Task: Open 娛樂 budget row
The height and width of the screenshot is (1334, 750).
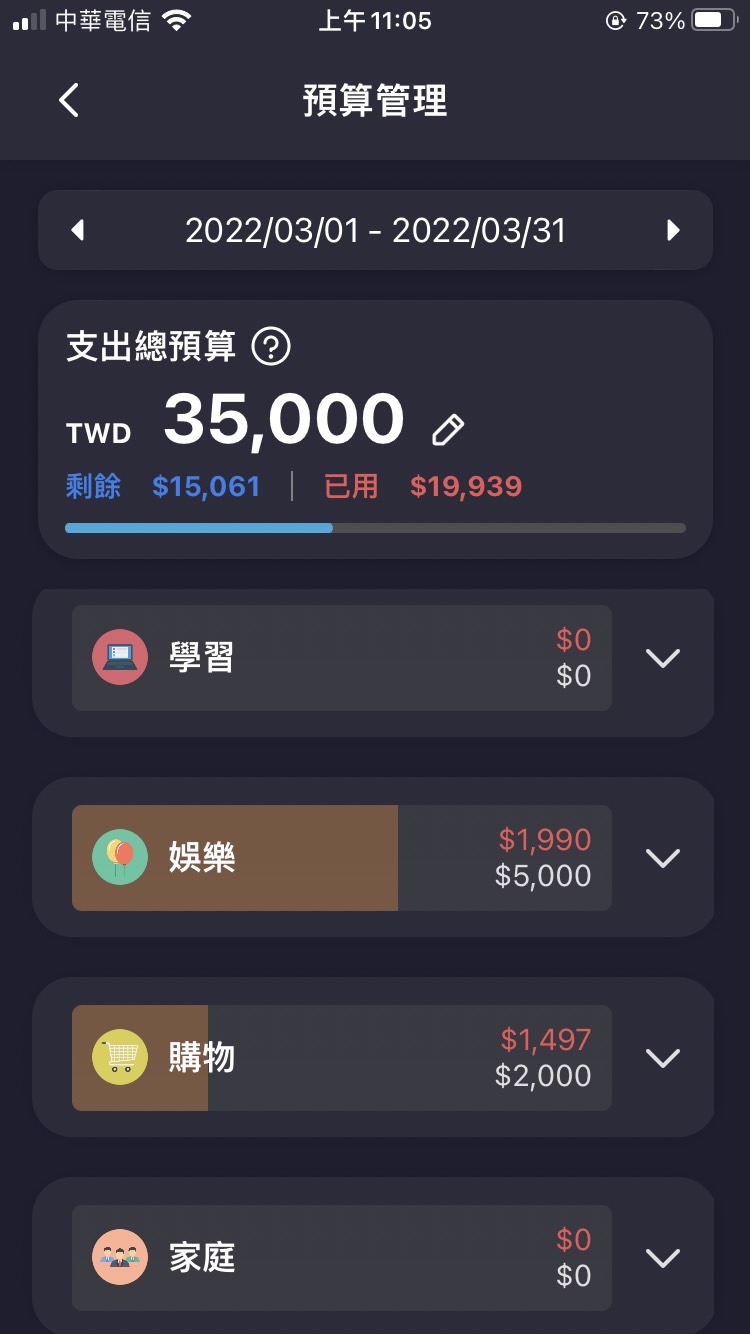Action: point(341,858)
